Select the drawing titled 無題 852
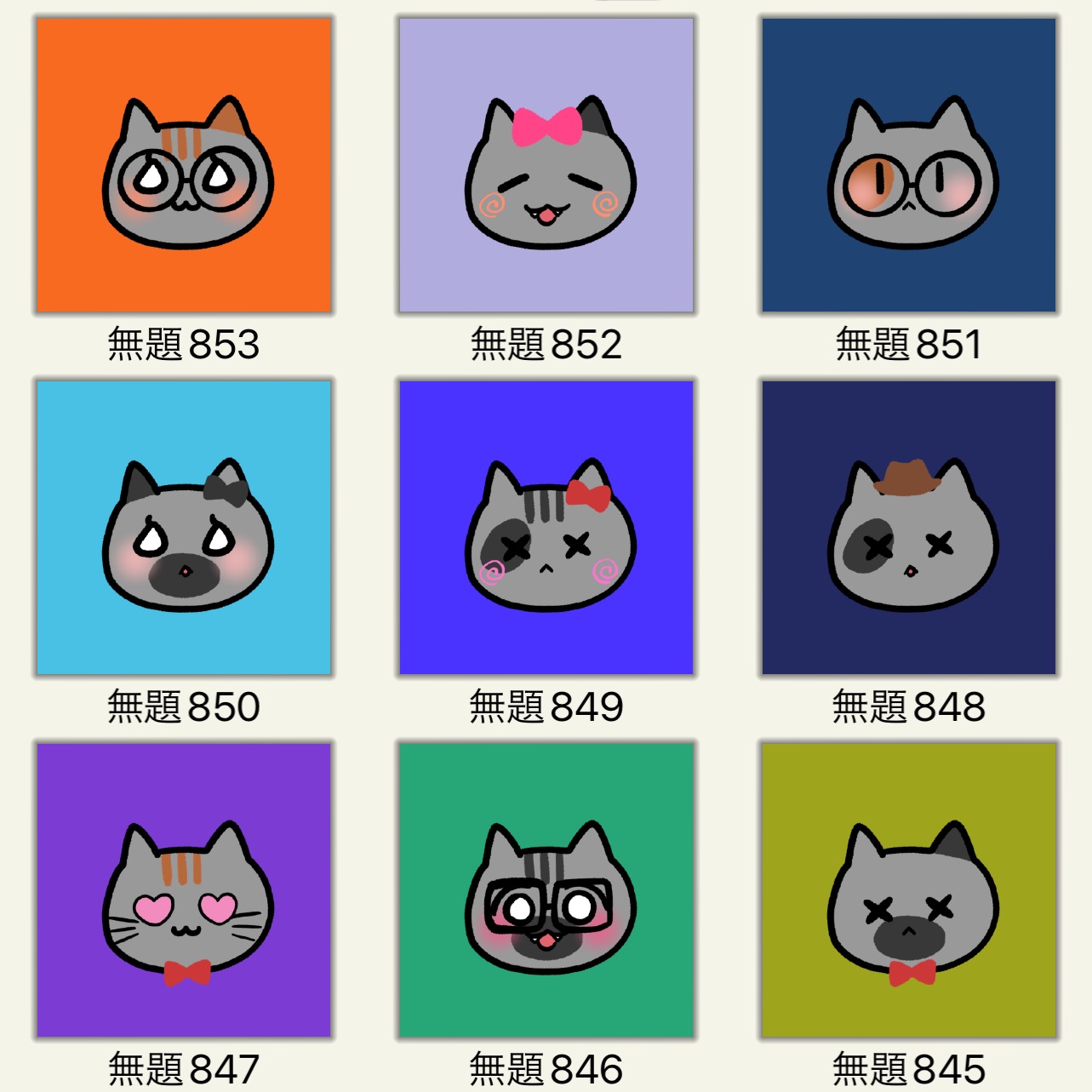 coord(546,165)
